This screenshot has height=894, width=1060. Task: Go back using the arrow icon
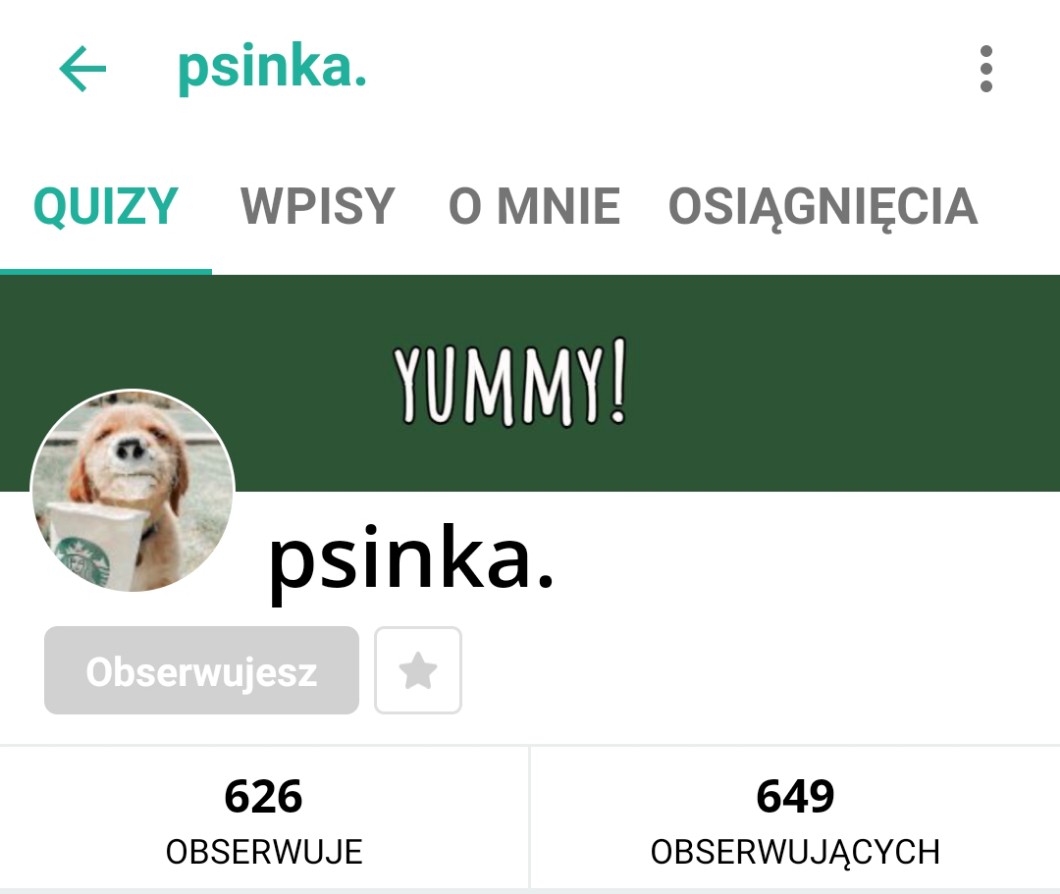(83, 69)
